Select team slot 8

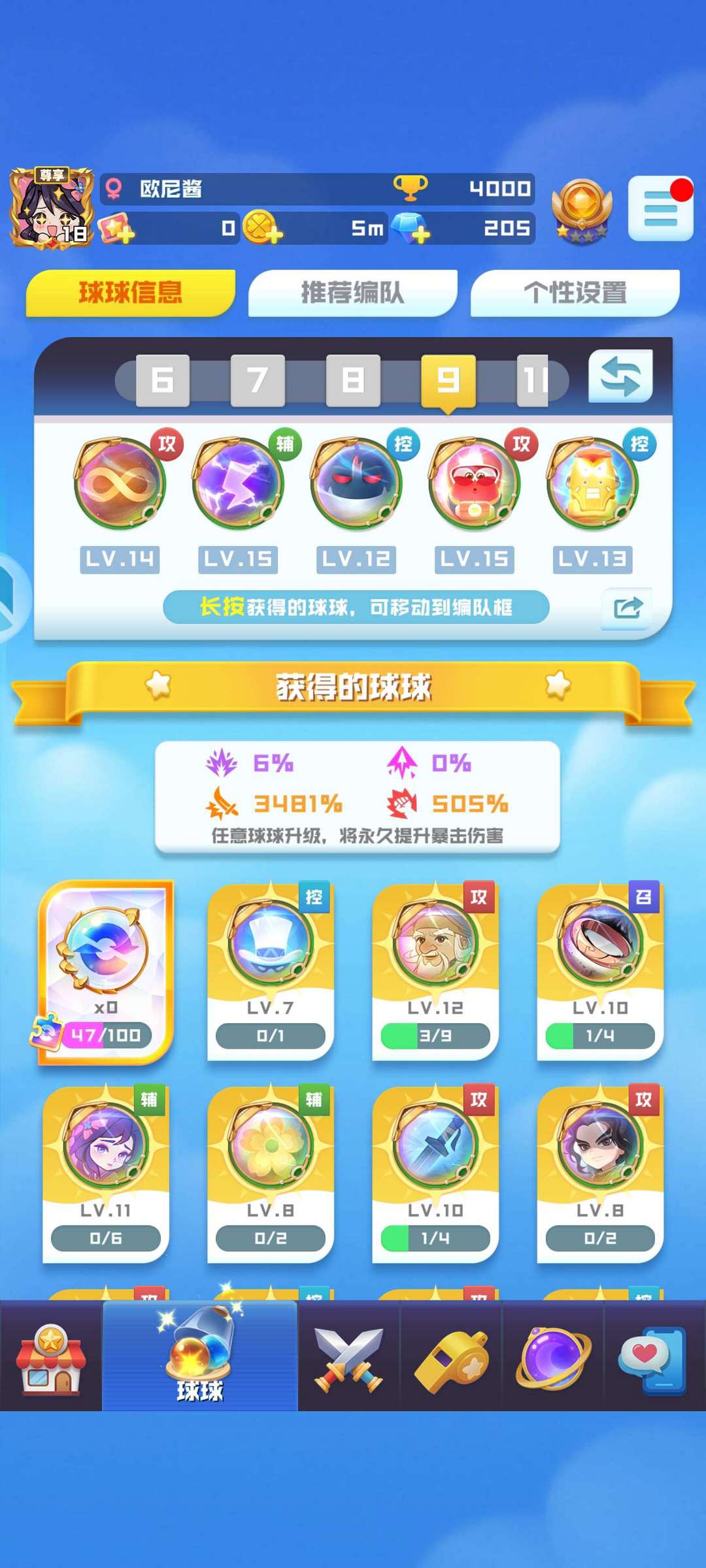[x=353, y=380]
